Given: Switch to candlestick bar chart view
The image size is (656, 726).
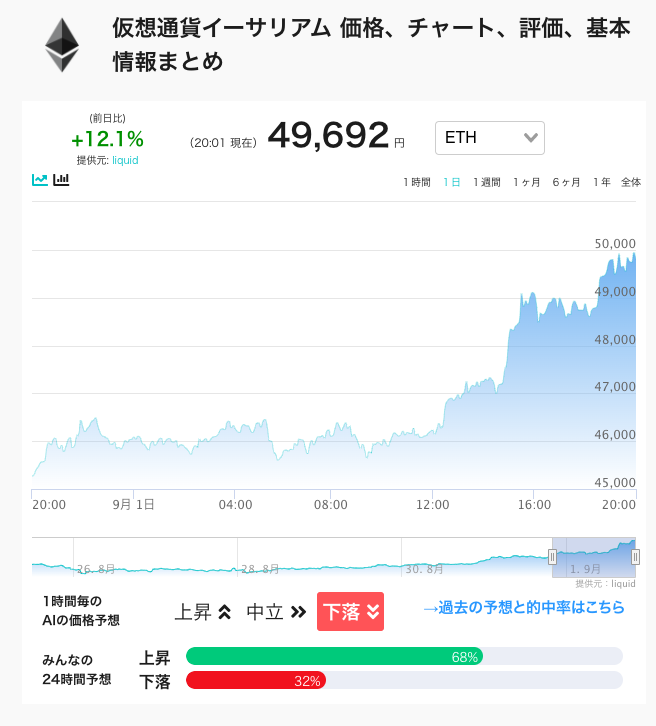Looking at the screenshot, I should 61,180.
